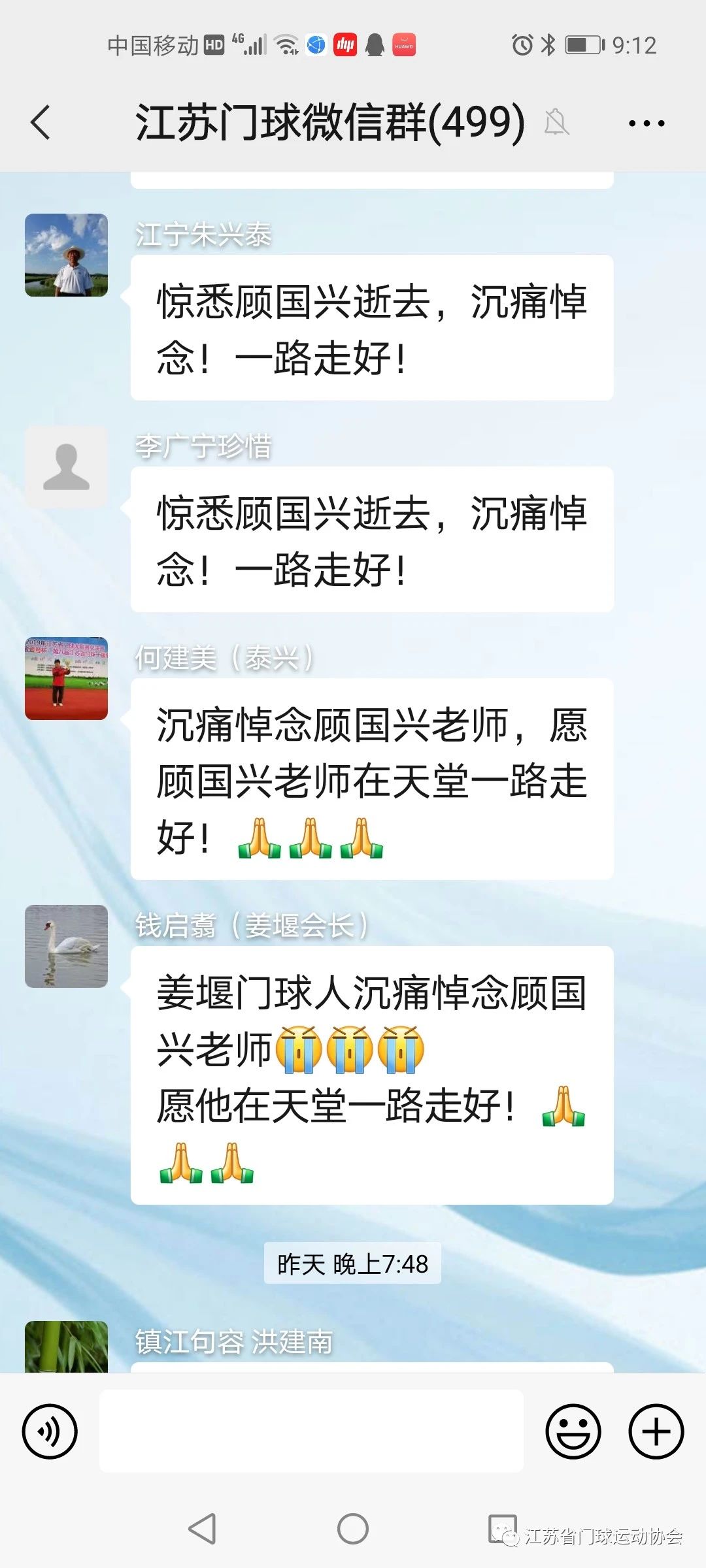This screenshot has height=1568, width=706.
Task: Open 李广宁珍惜's default avatar profile
Action: point(66,466)
